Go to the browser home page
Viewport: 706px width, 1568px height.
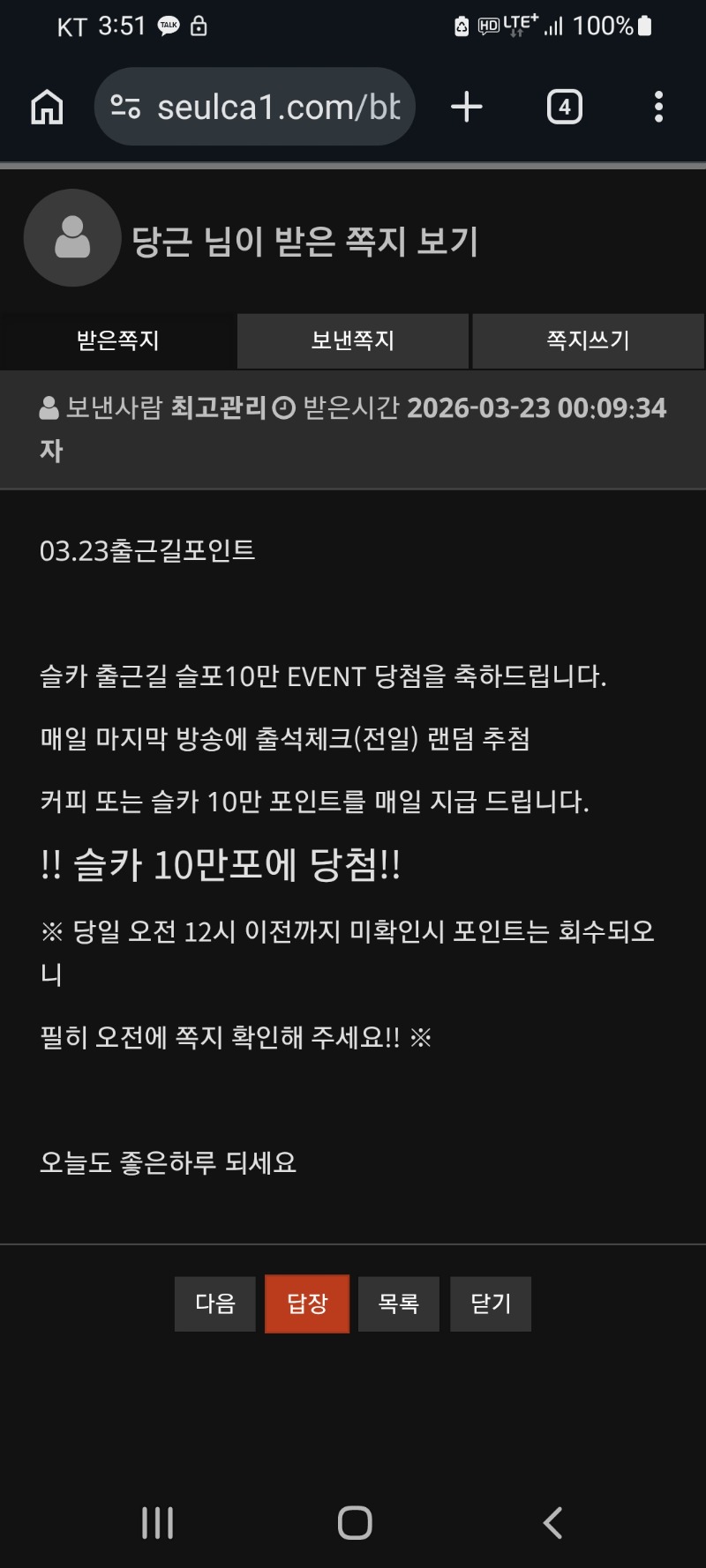tap(48, 108)
